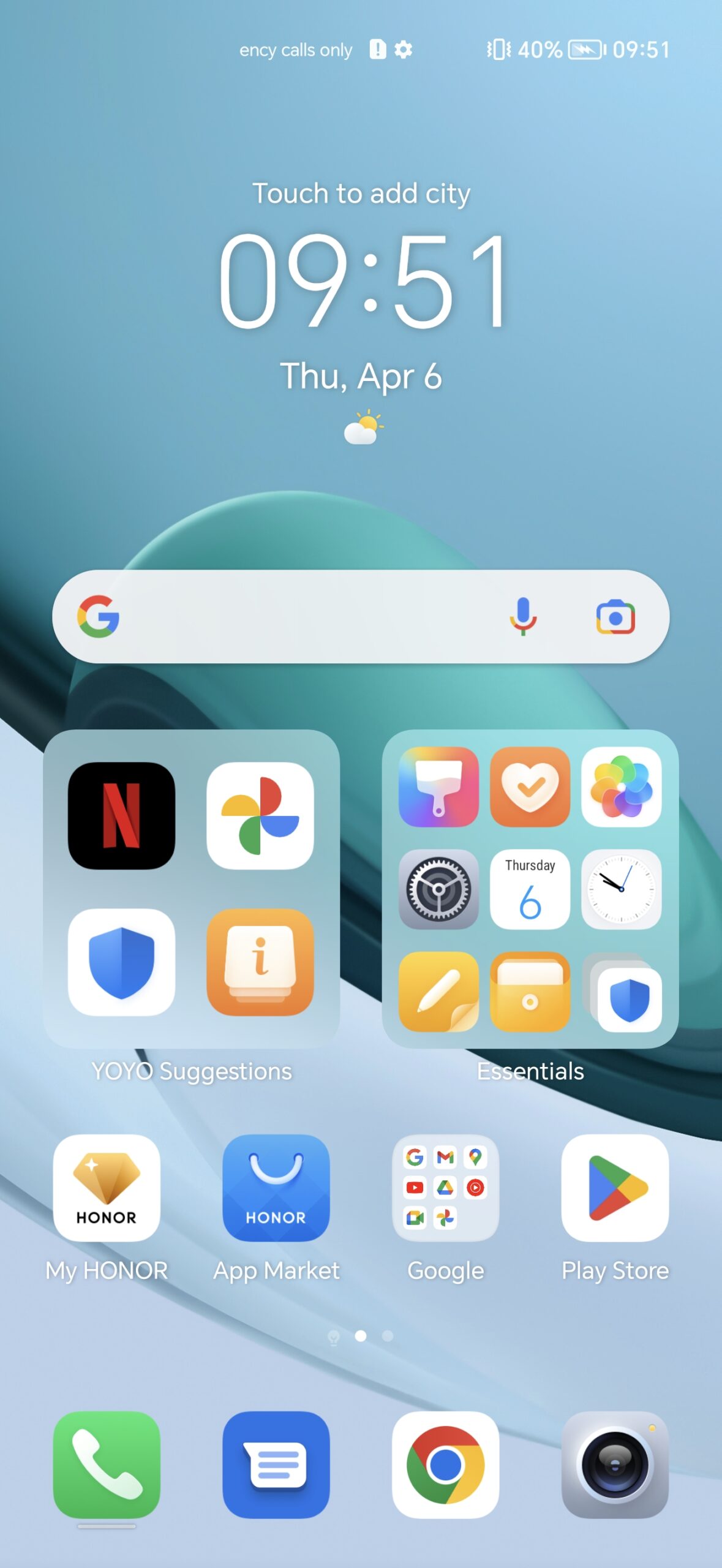This screenshot has height=1568, width=722.
Task: Open Google Photos in YOYO Suggestions
Action: (260, 815)
